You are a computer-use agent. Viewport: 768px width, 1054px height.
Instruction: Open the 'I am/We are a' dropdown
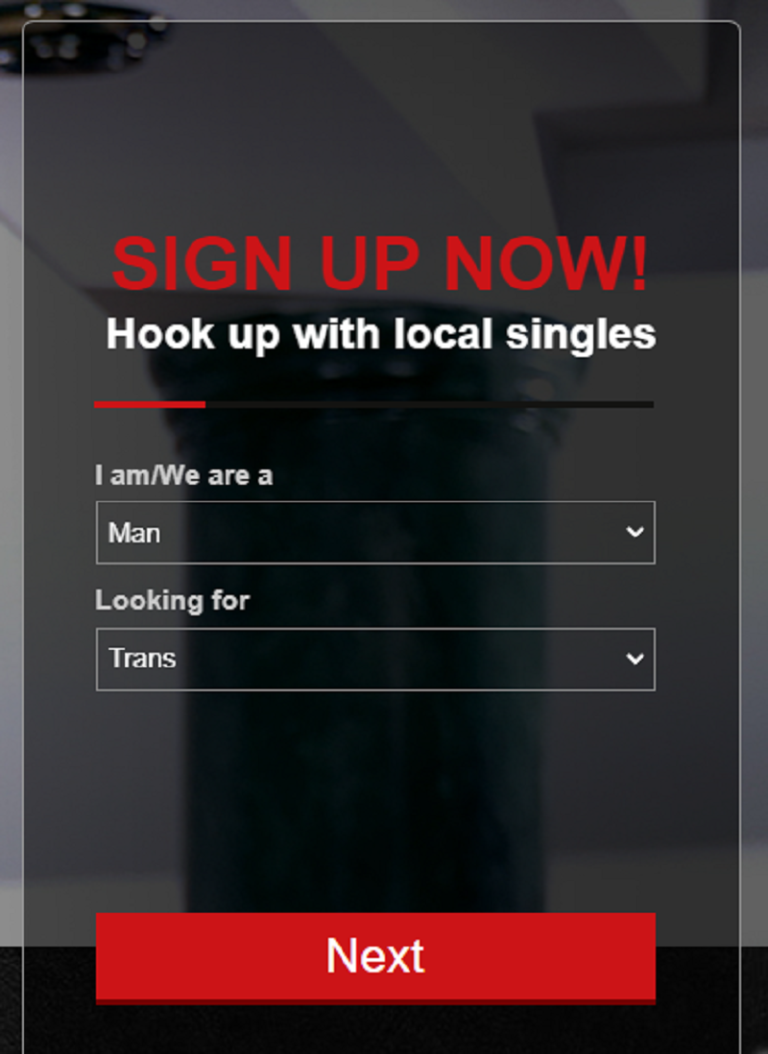tap(375, 532)
